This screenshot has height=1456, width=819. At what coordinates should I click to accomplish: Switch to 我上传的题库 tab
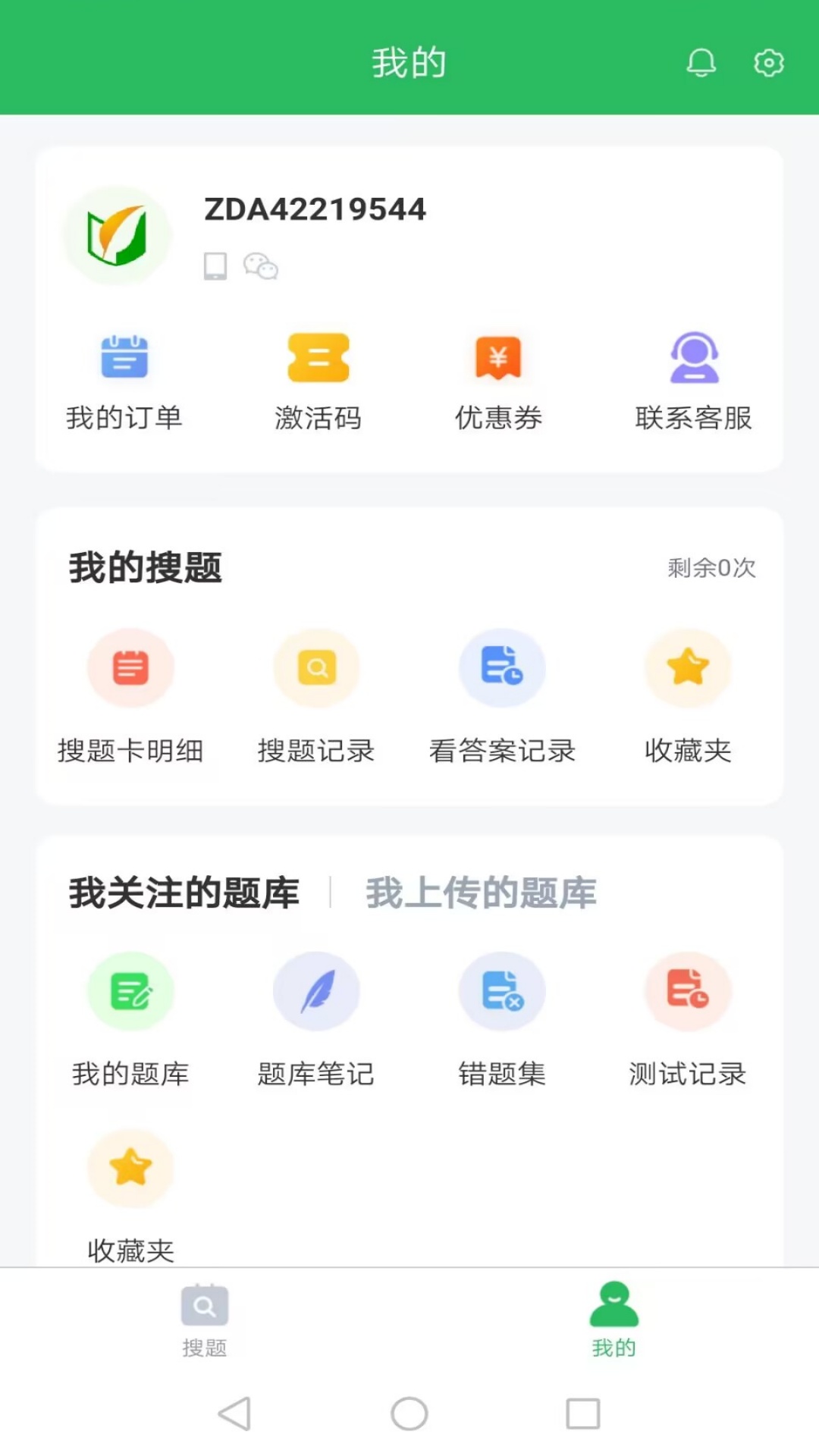481,893
